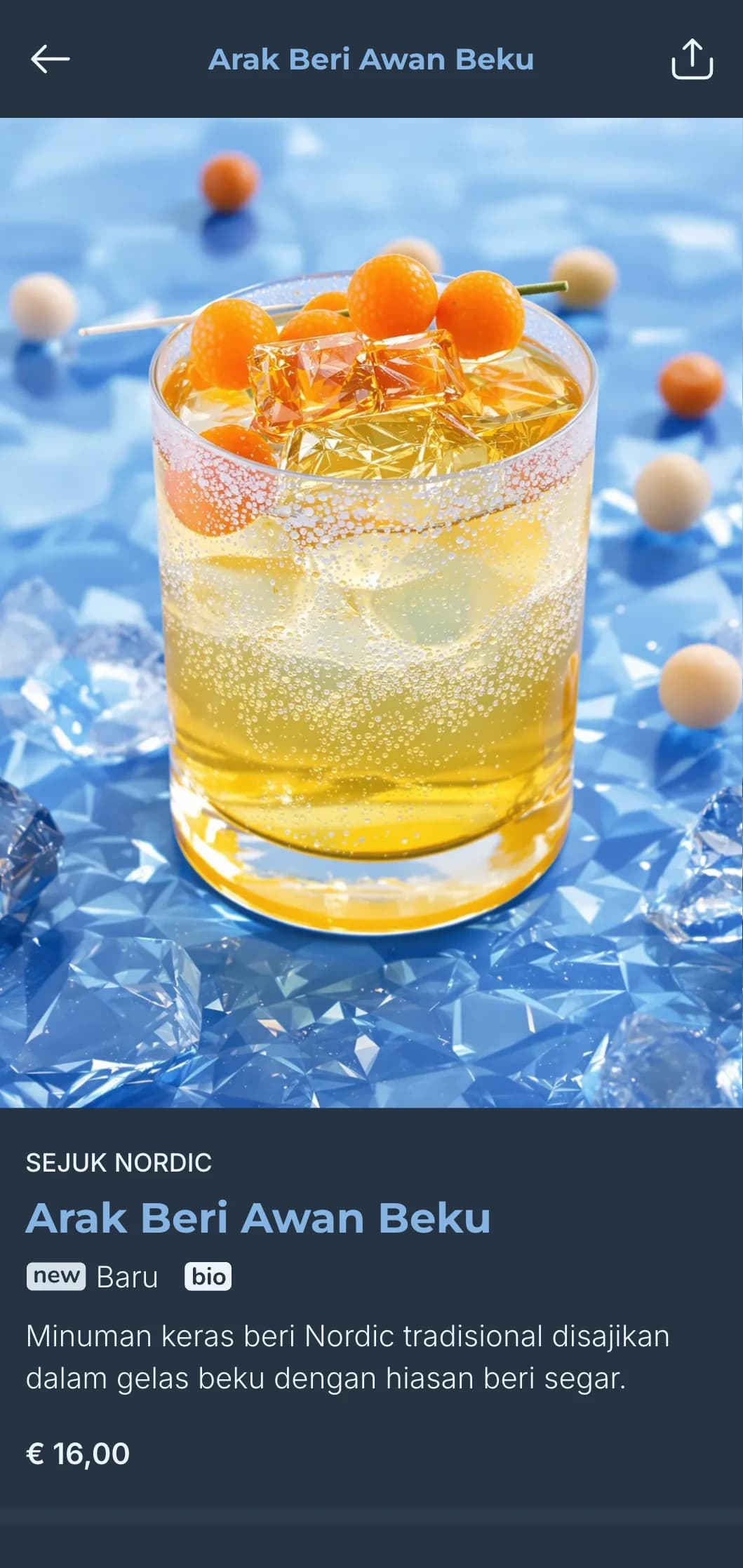Go back using the arrow icon

tap(51, 59)
